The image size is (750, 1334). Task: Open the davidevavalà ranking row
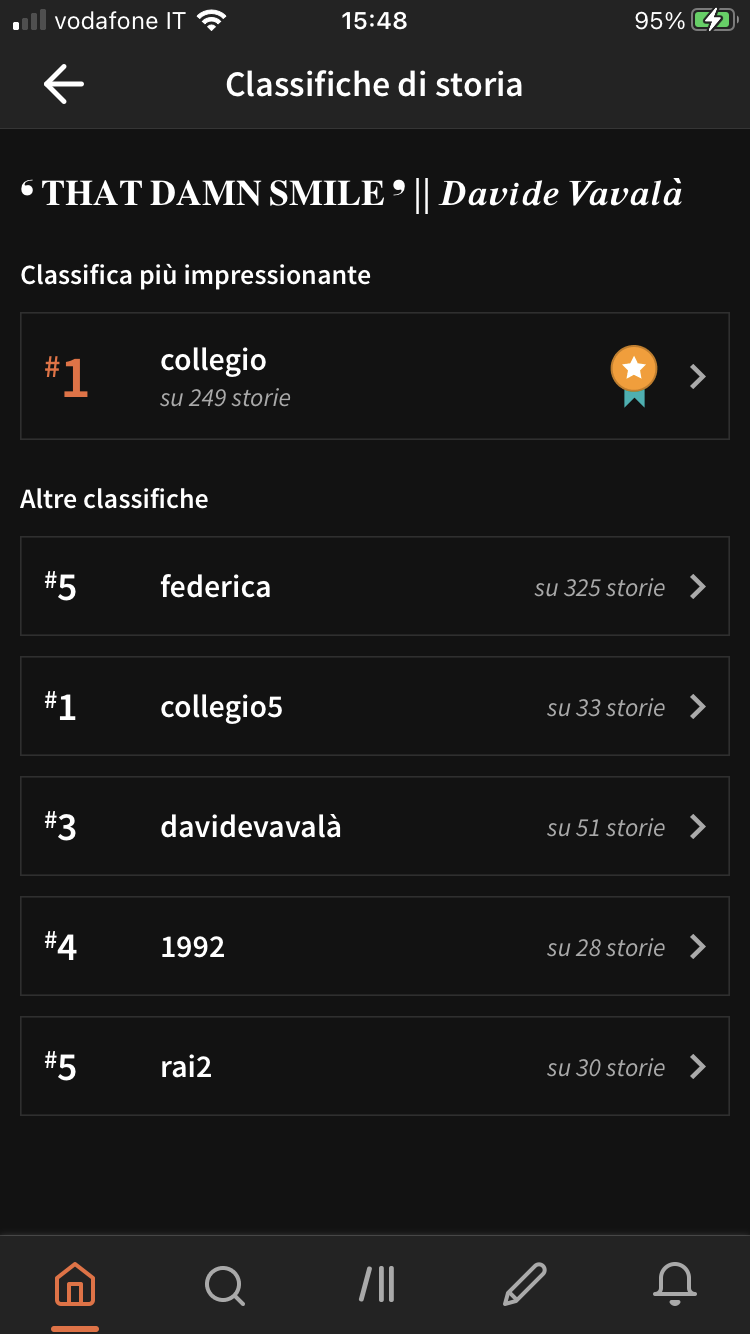click(x=375, y=826)
